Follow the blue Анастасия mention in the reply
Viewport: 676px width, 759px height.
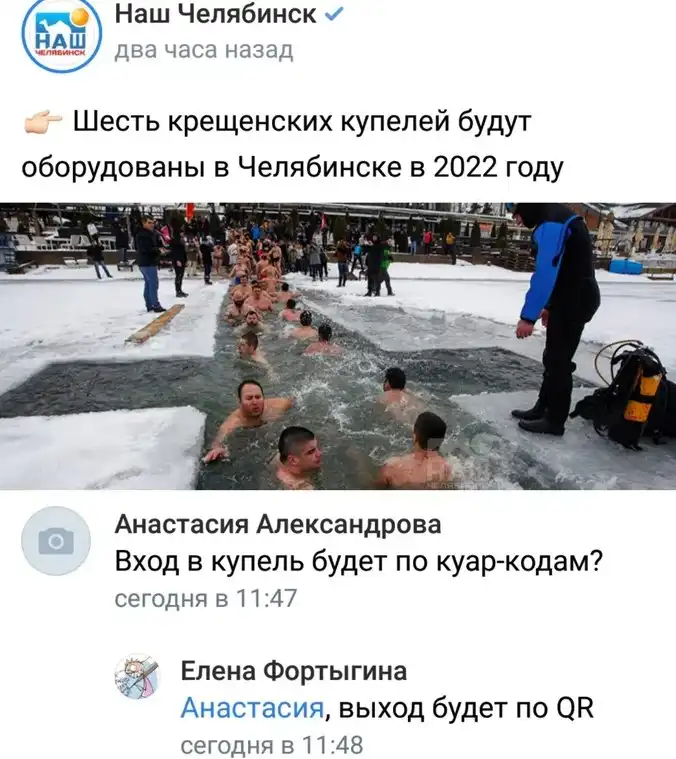pyautogui.click(x=252, y=708)
